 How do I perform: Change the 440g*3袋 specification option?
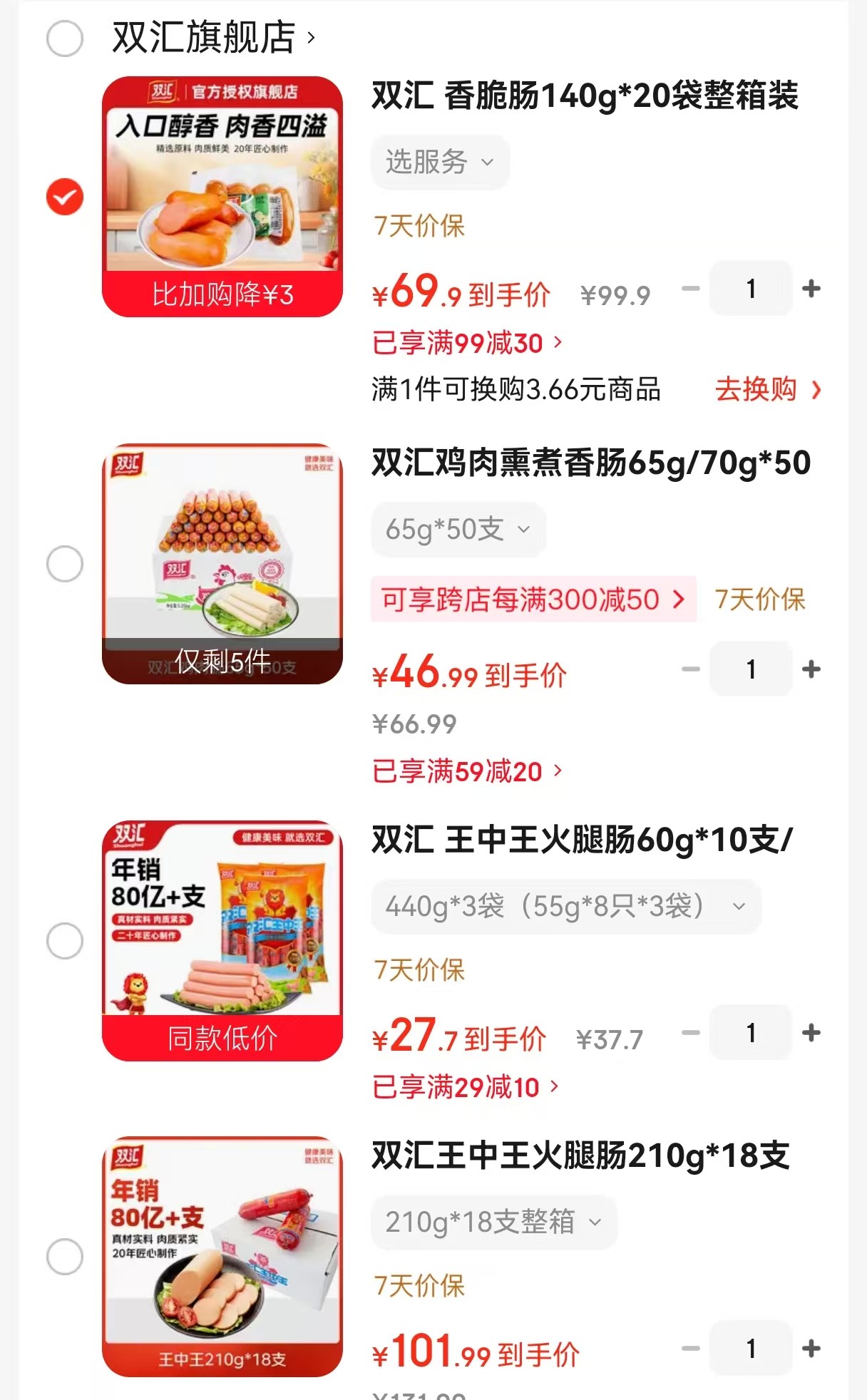click(x=565, y=907)
